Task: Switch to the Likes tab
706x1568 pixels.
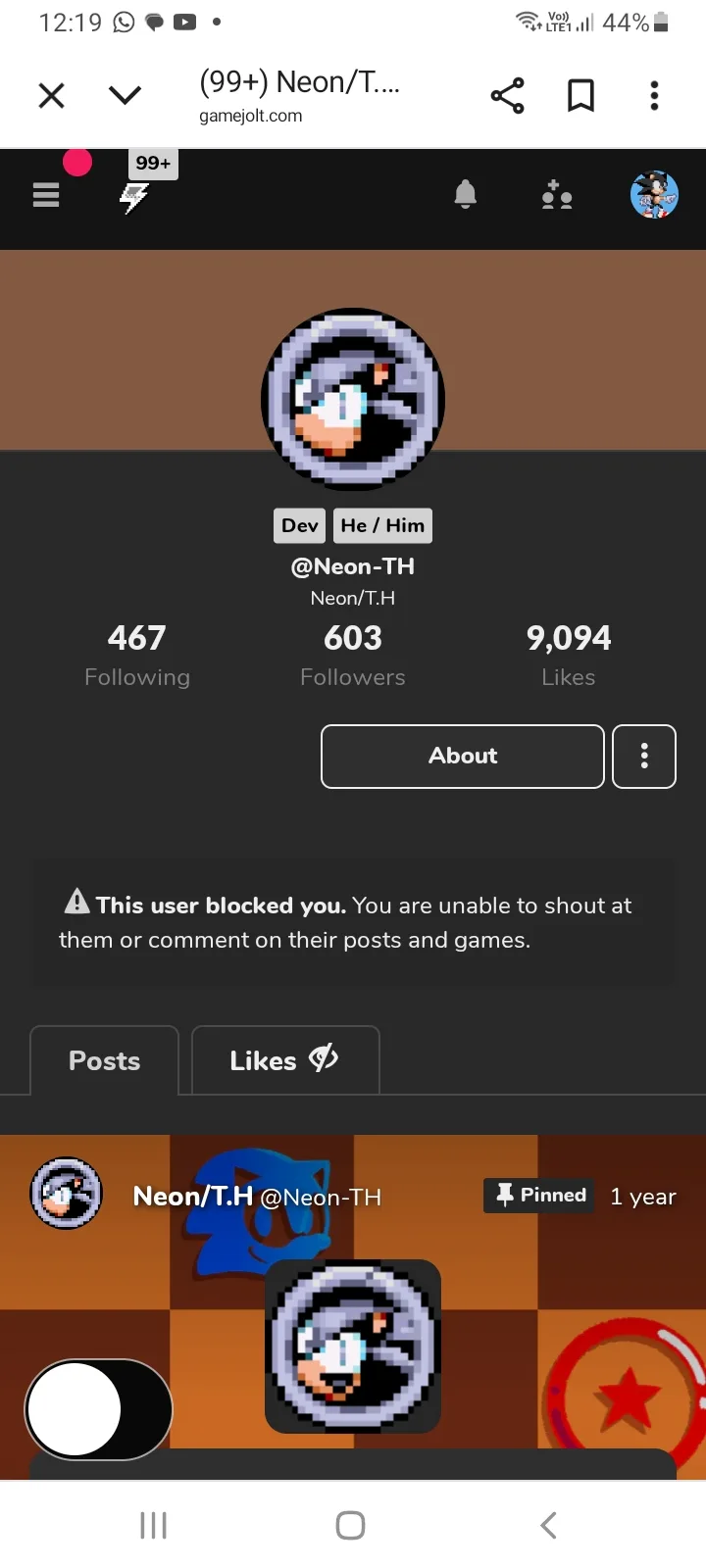Action: 285,1060
